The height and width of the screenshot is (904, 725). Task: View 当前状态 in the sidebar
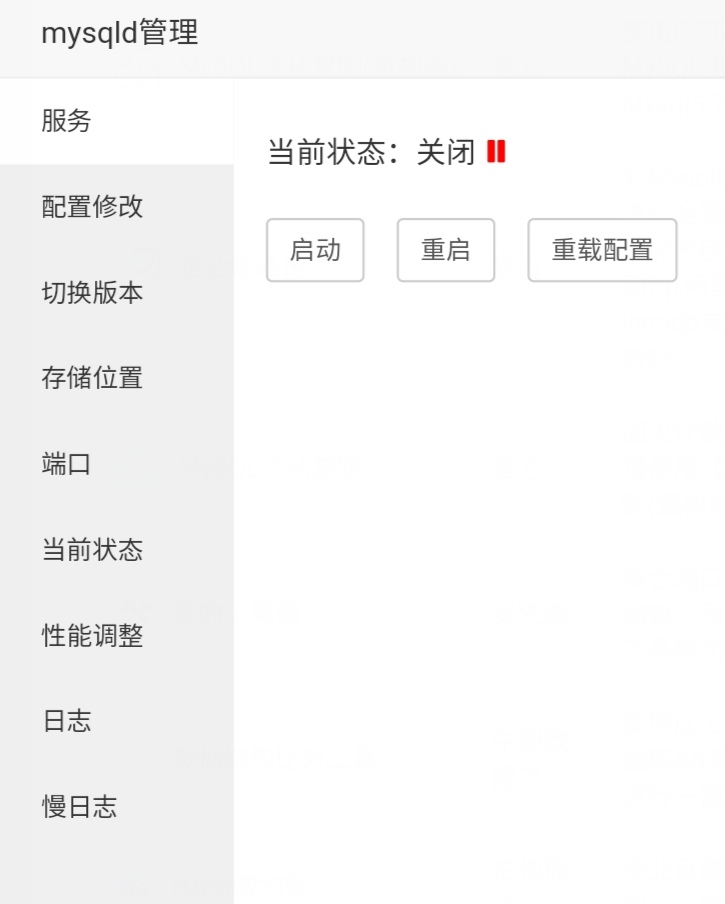(x=92, y=550)
